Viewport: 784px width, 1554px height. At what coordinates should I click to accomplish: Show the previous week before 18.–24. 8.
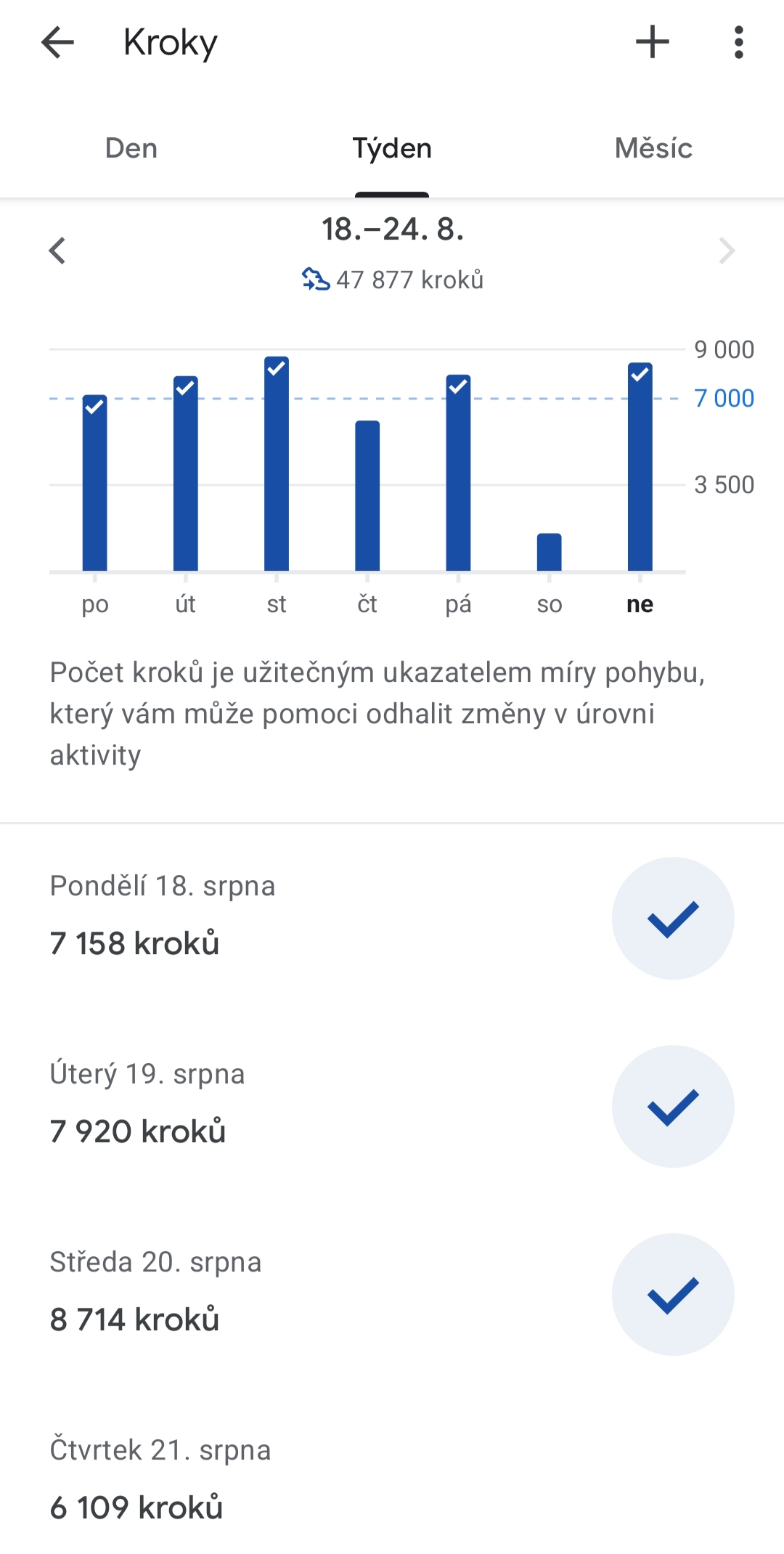click(x=57, y=251)
